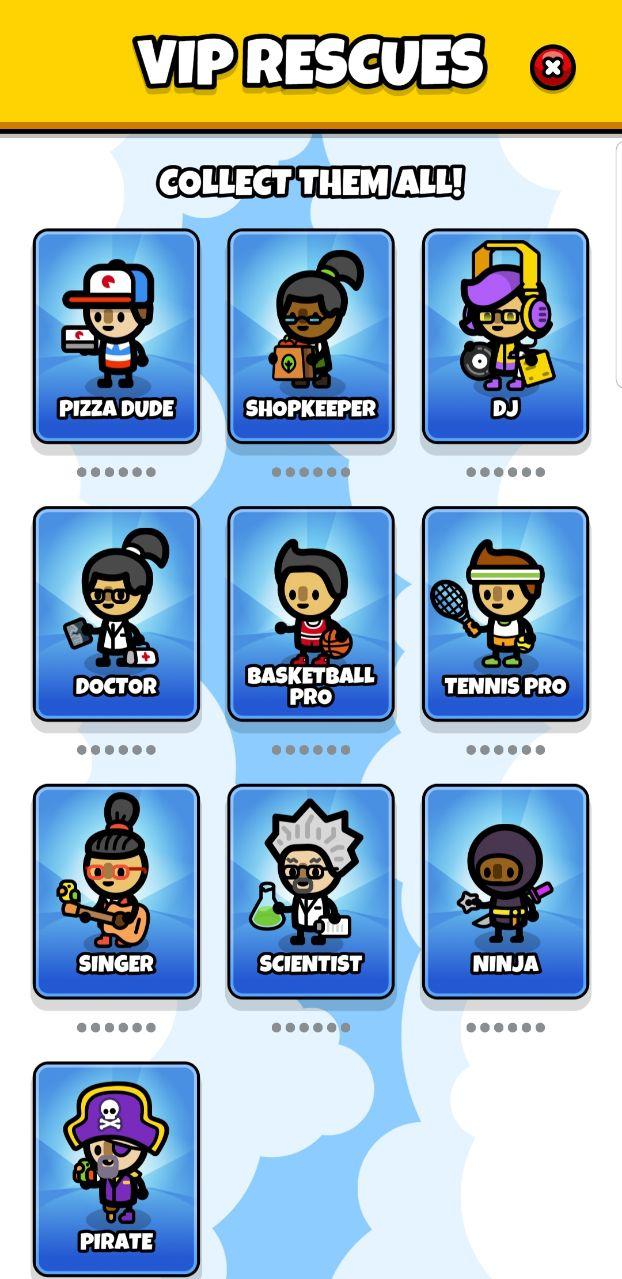Screen dimensions: 622x1279
Task: Open the Pirate card
Action: 116,1168
